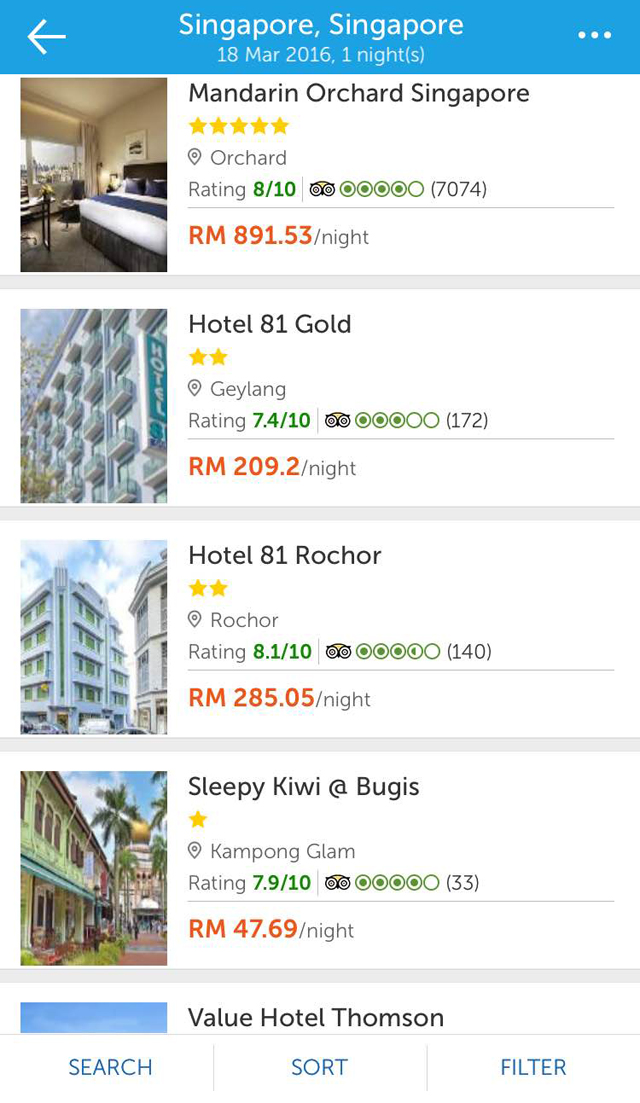Open Mandarin Orchard Singapore hotel listing

359,94
